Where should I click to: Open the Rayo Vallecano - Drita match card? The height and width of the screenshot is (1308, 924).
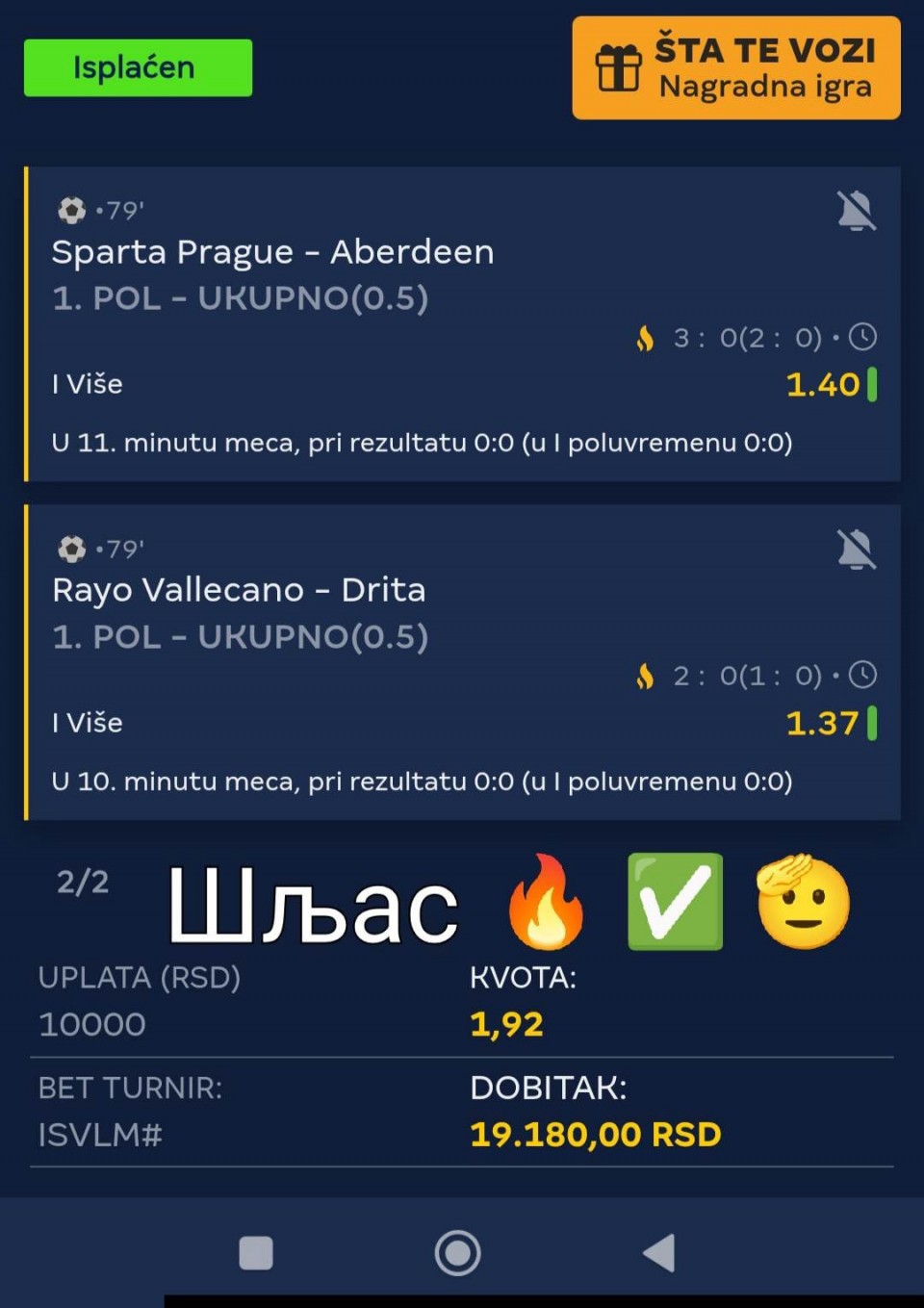[x=239, y=590]
